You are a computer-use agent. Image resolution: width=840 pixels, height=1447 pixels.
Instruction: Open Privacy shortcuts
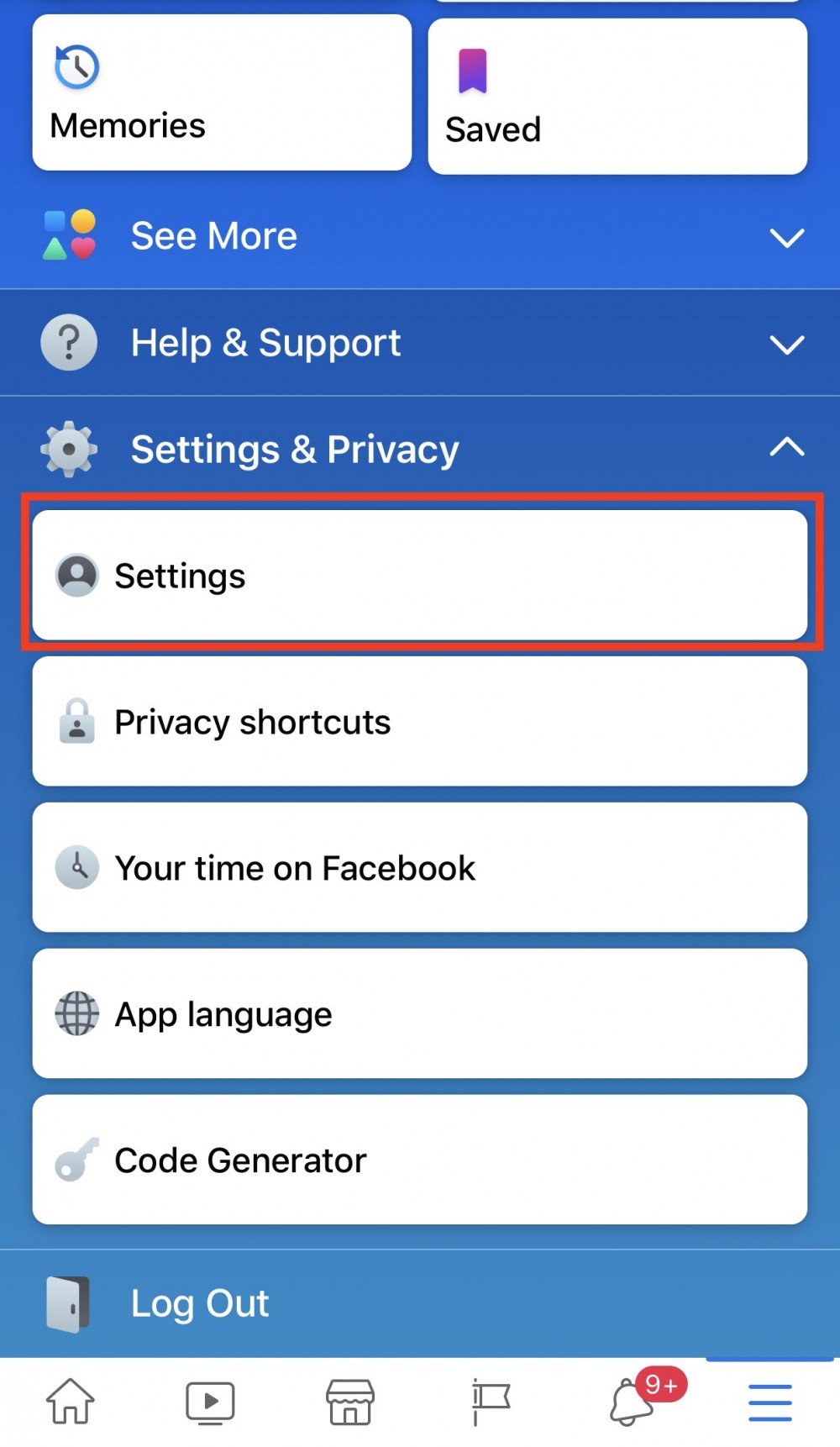pyautogui.click(x=420, y=722)
